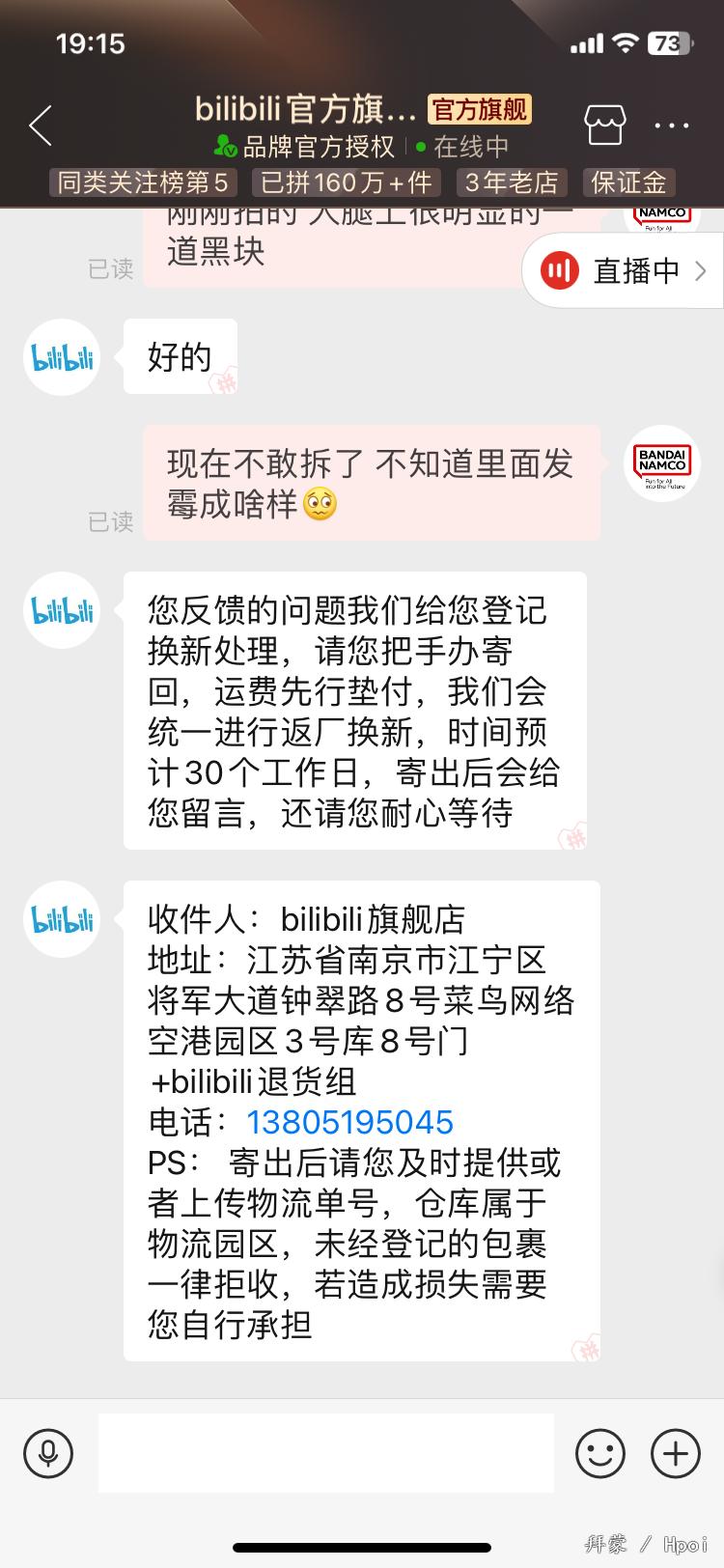Open the plus attachments menu
This screenshot has height=1568, width=724.
pos(676,1453)
